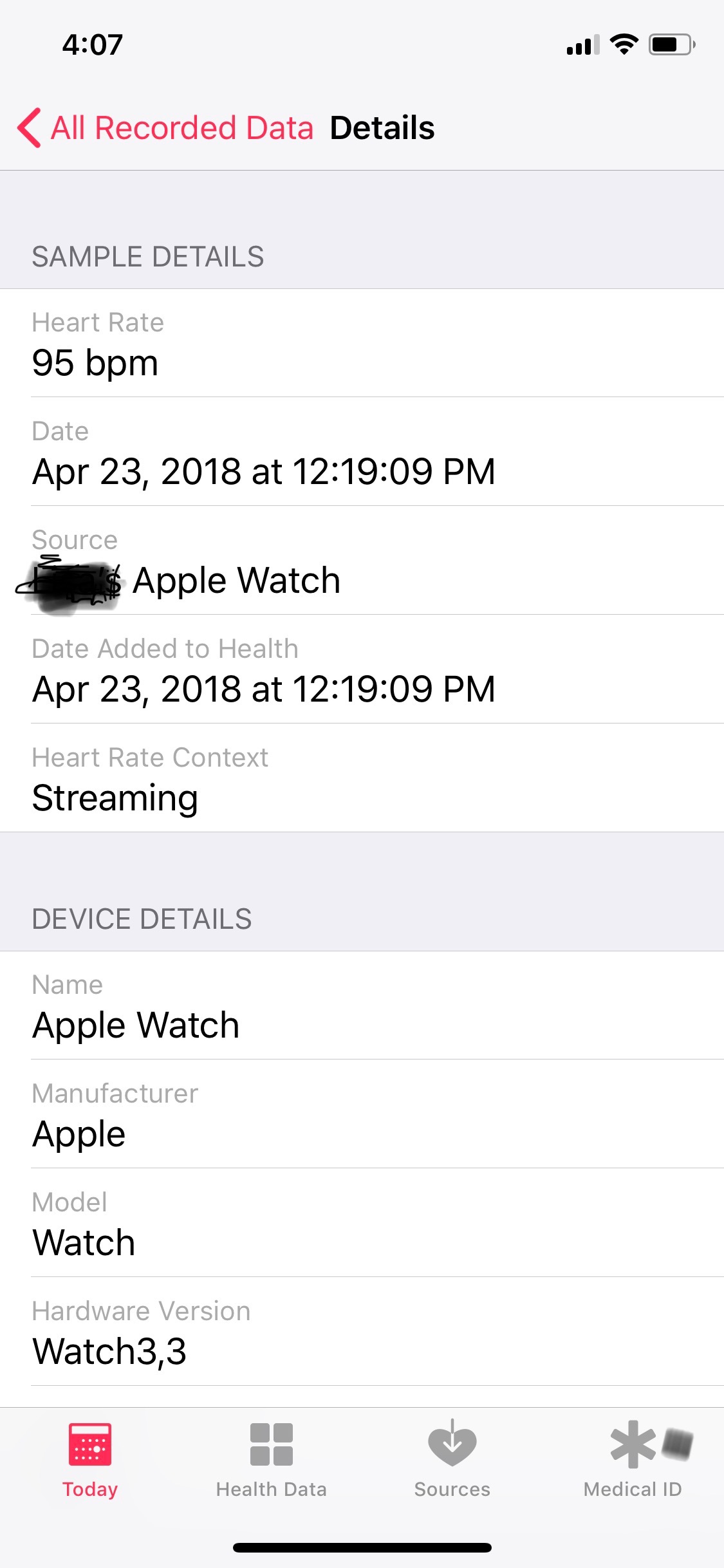Tap the back chevron arrow
Screen dimensions: 724x1568
(28, 128)
